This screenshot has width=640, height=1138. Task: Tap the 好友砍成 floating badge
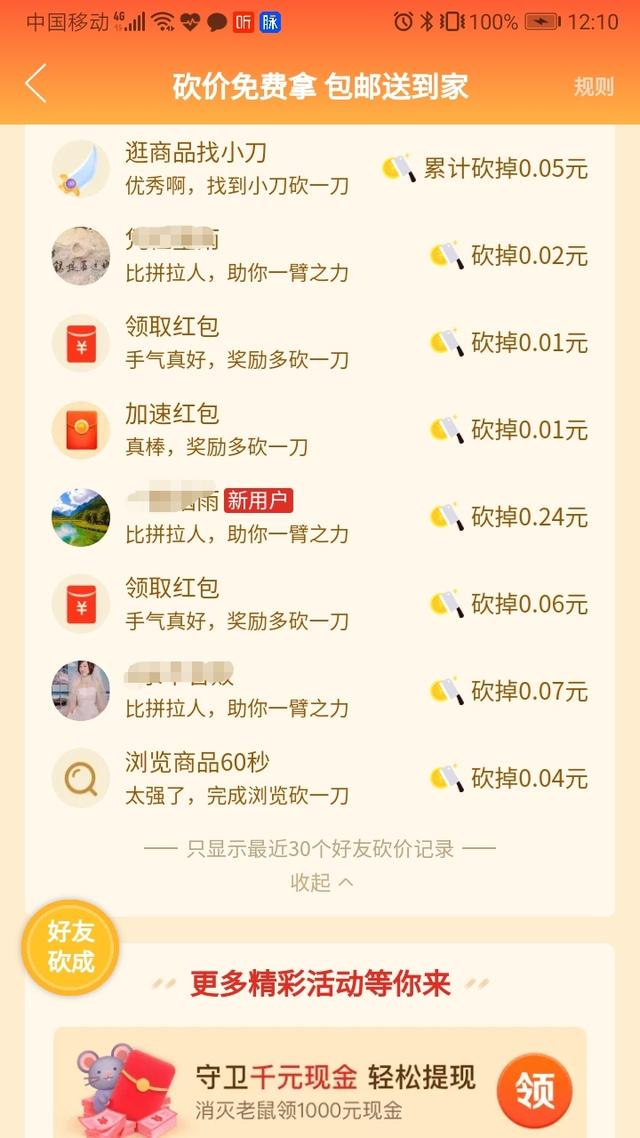(x=70, y=947)
